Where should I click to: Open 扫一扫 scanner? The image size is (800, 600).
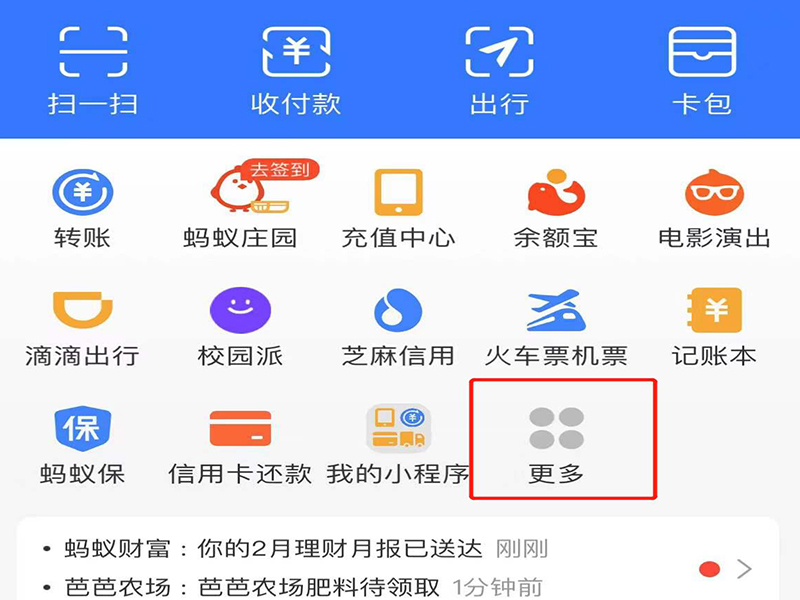92,68
